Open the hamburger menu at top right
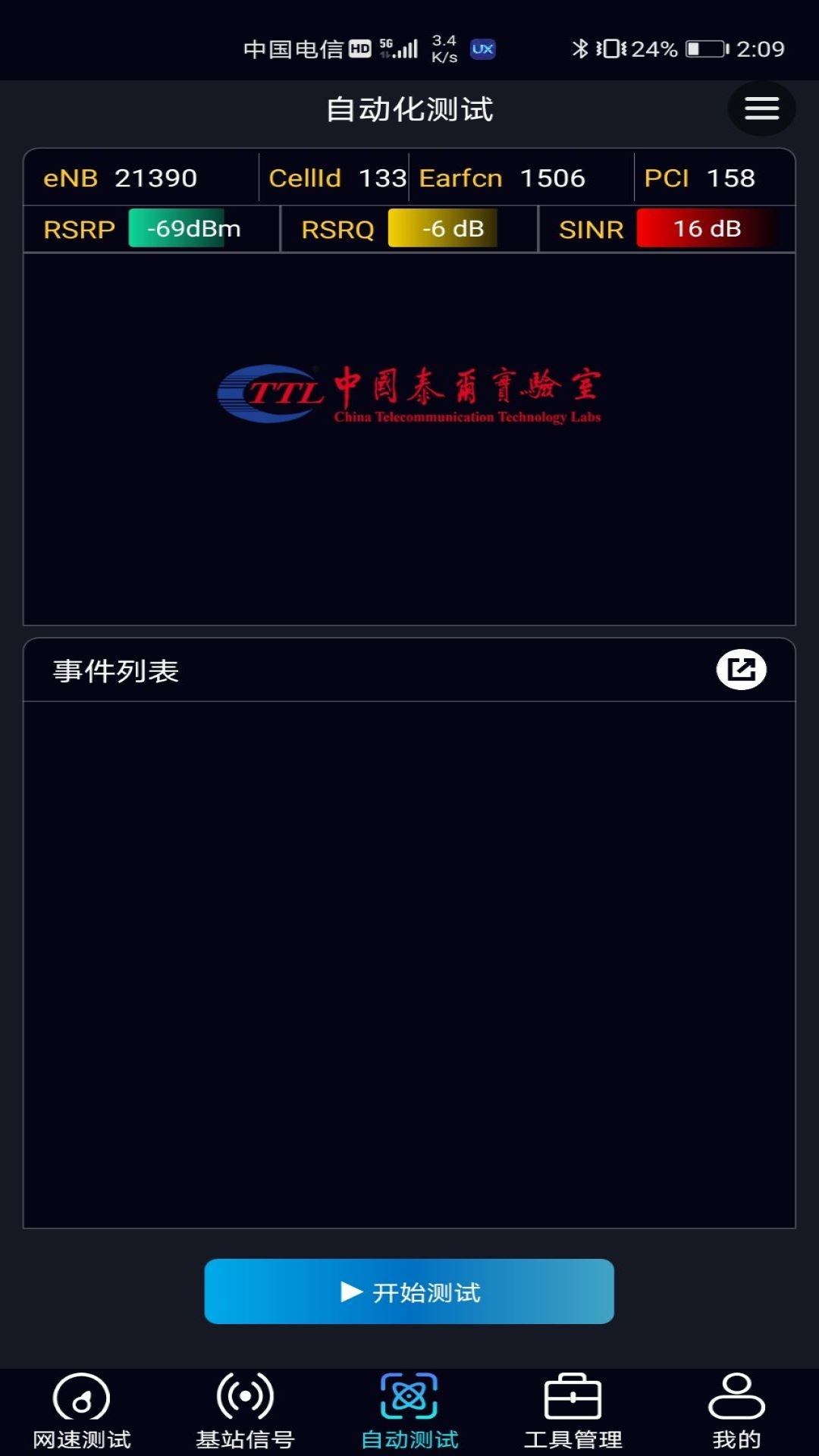Image resolution: width=819 pixels, height=1456 pixels. (x=761, y=108)
